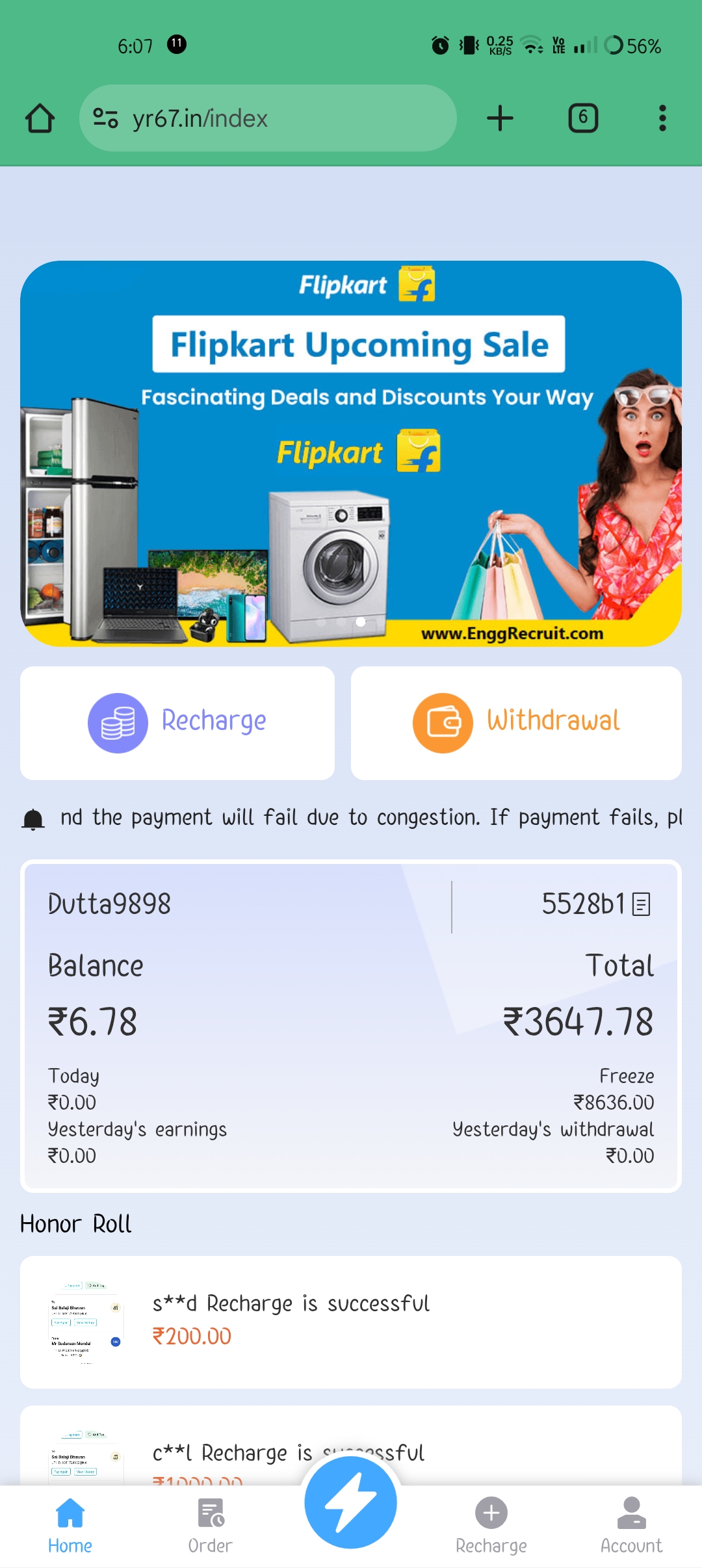Open the Withdrawal card
The image size is (702, 1568).
516,722
